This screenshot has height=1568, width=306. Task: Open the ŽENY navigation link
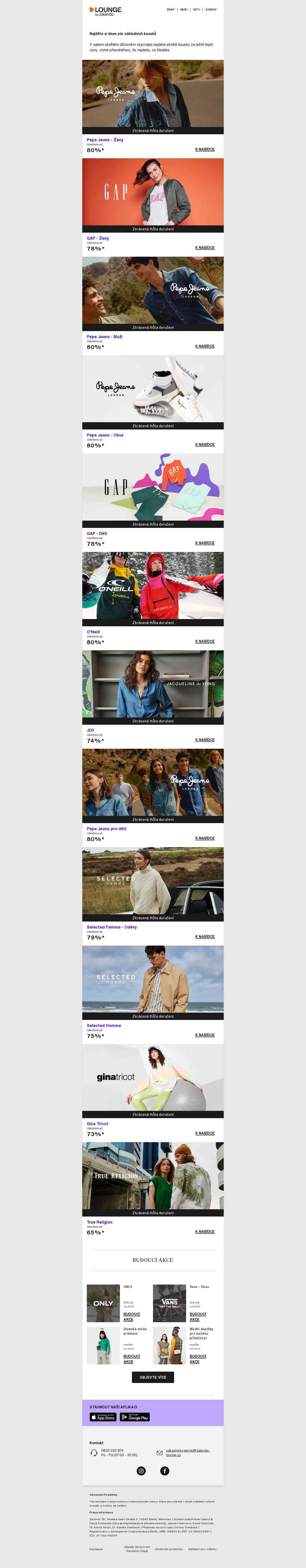pos(170,10)
